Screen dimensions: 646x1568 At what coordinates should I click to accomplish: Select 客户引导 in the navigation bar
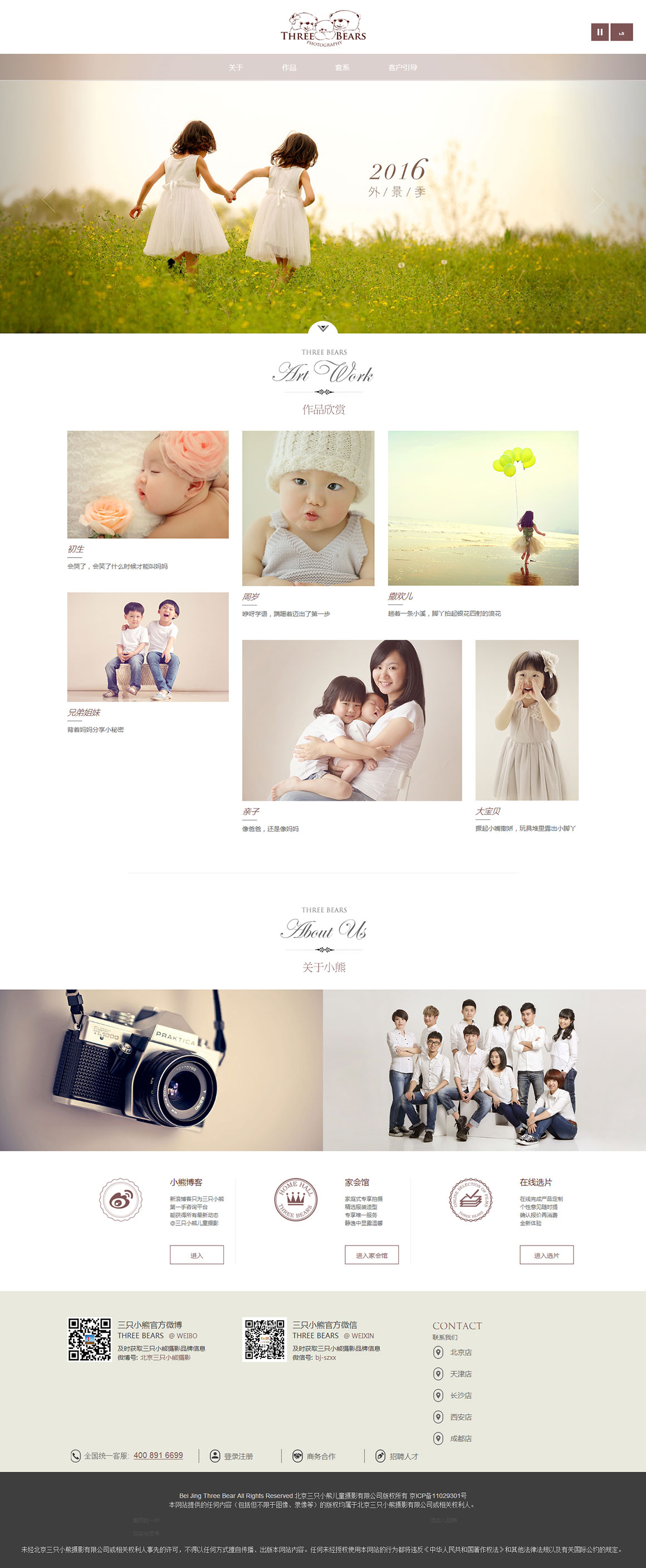coord(402,67)
